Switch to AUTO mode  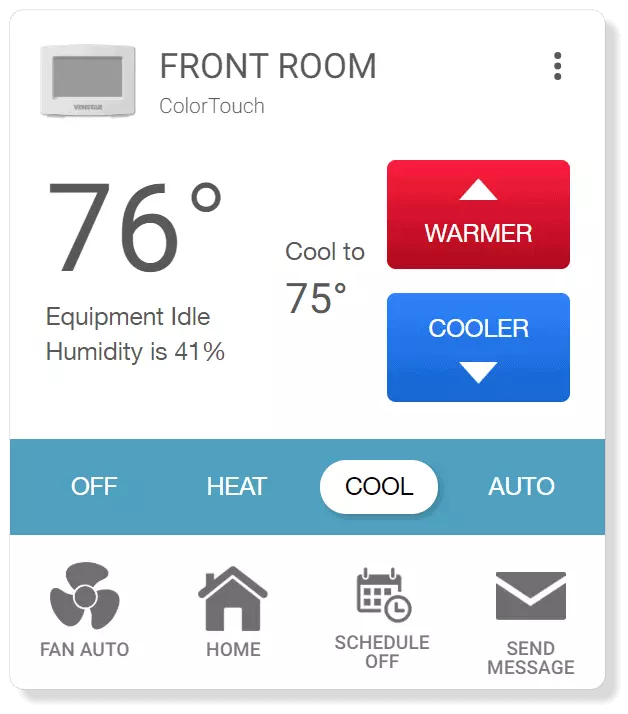click(521, 487)
